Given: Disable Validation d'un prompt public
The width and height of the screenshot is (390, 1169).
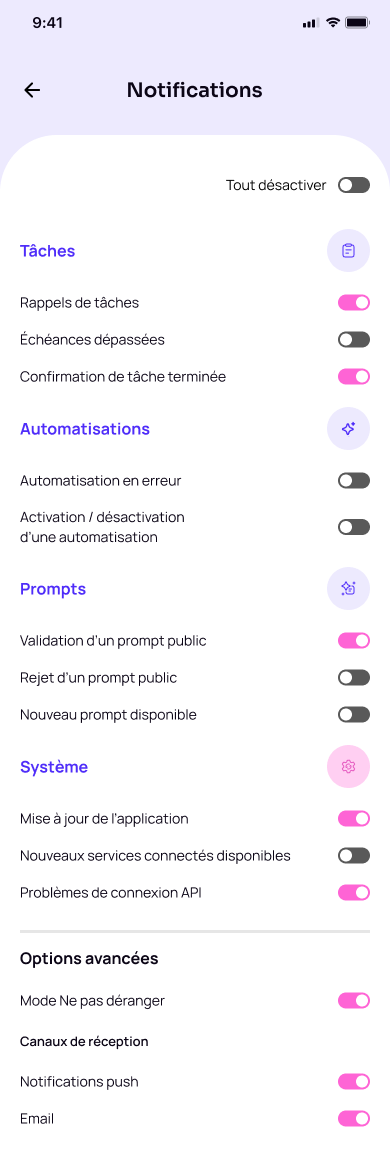Looking at the screenshot, I should coord(353,640).
